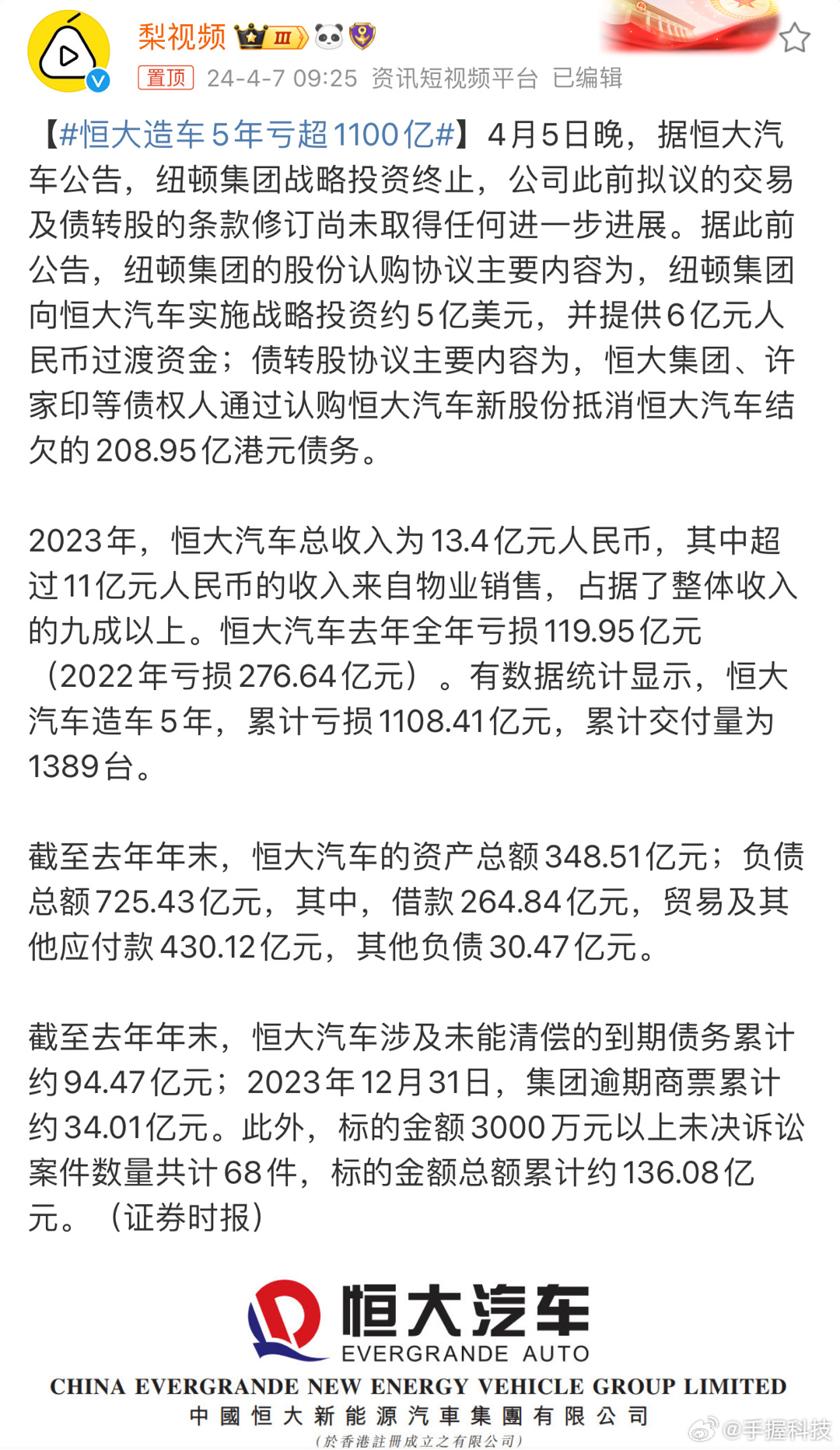Open the 梨视频 account name
Screen dimensions: 840x1450
[182, 37]
